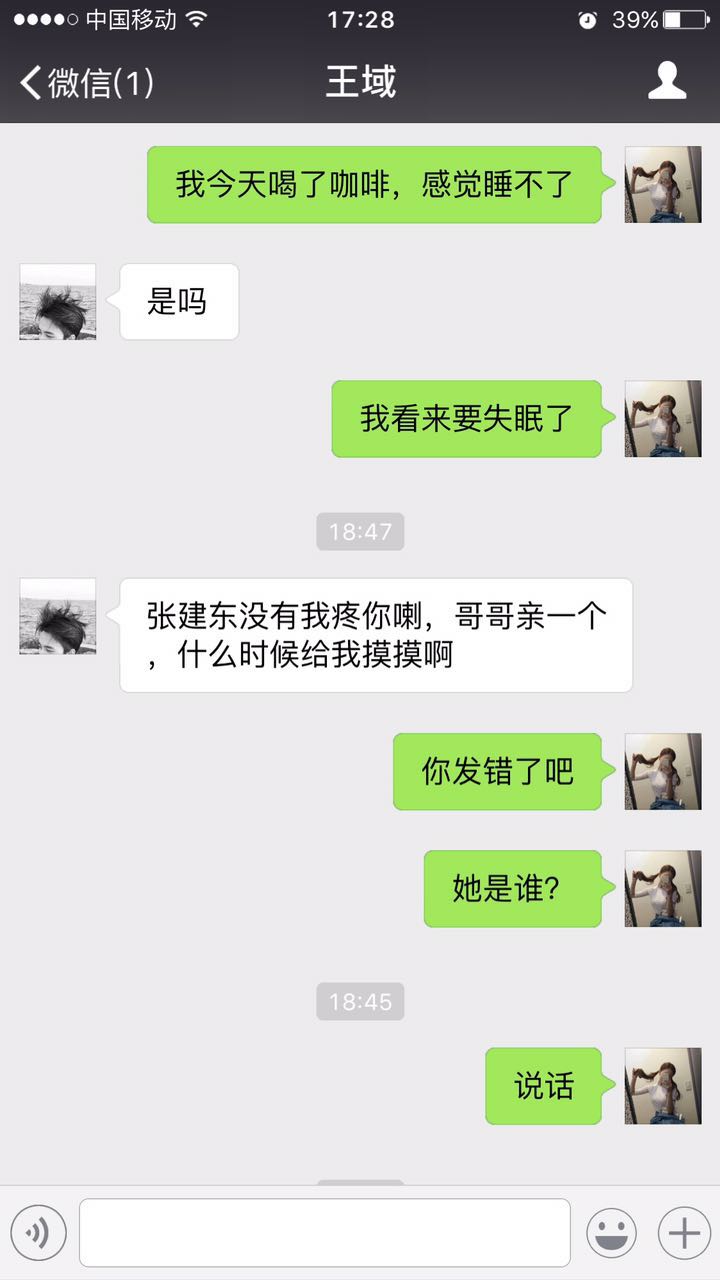
Task: Switch to voice input mode icon
Action: (39, 1232)
